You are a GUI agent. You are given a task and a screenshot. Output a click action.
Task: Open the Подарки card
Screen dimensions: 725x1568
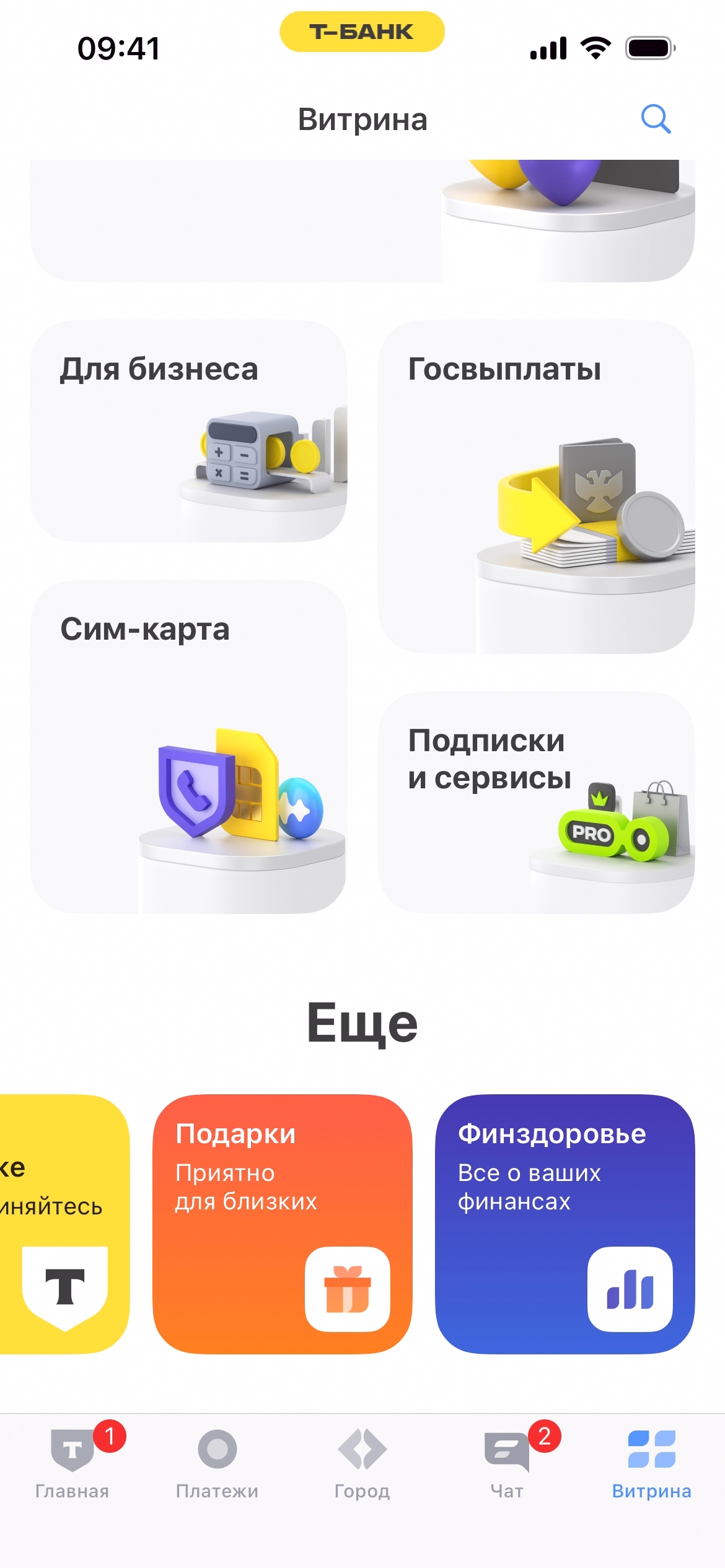click(x=283, y=1224)
